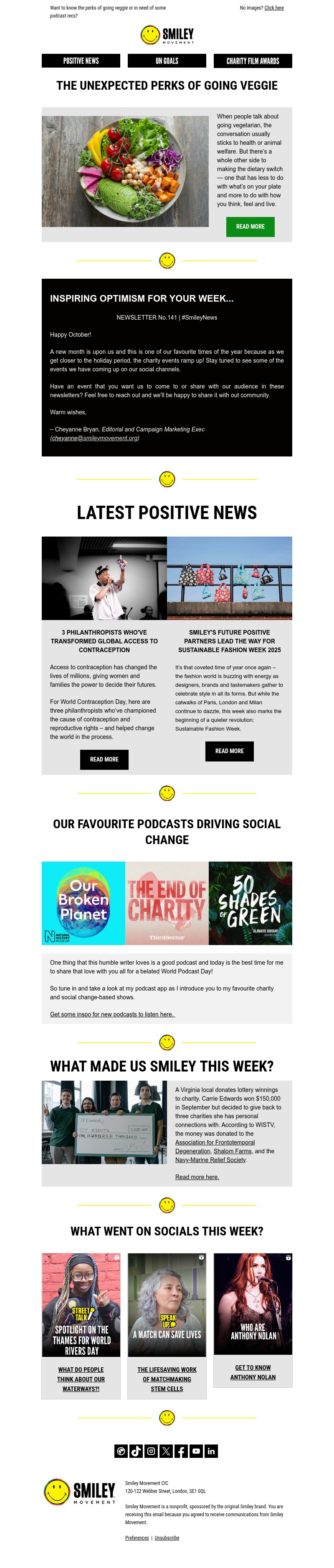Open 'What do people think about our waterways?!'

pyautogui.click(x=81, y=1379)
